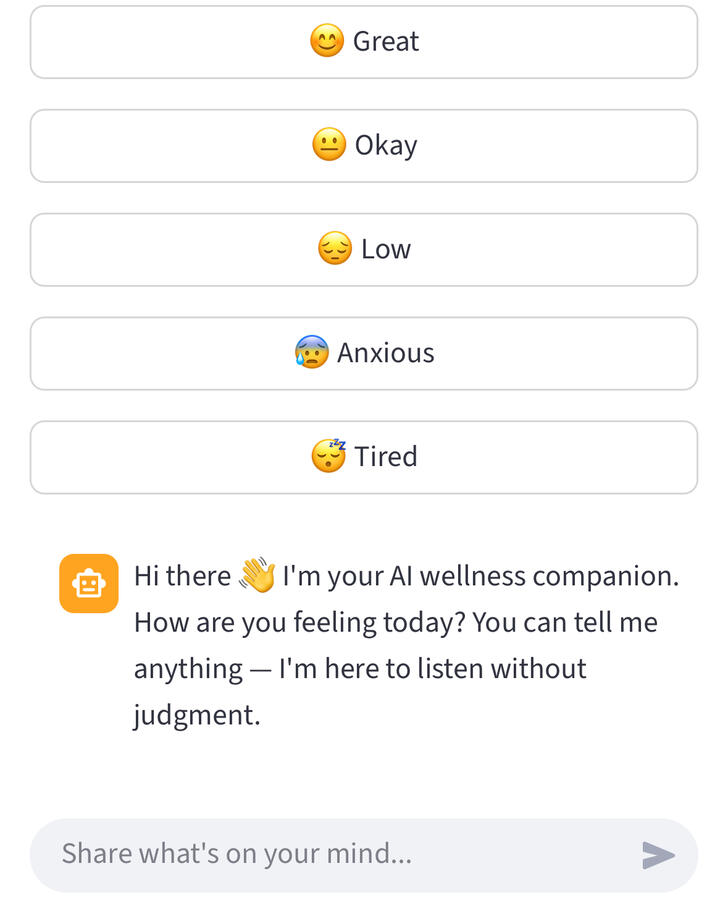Viewport: 728px width, 900px height.
Task: Tap the bottommost mood choice card
Action: click(x=364, y=457)
